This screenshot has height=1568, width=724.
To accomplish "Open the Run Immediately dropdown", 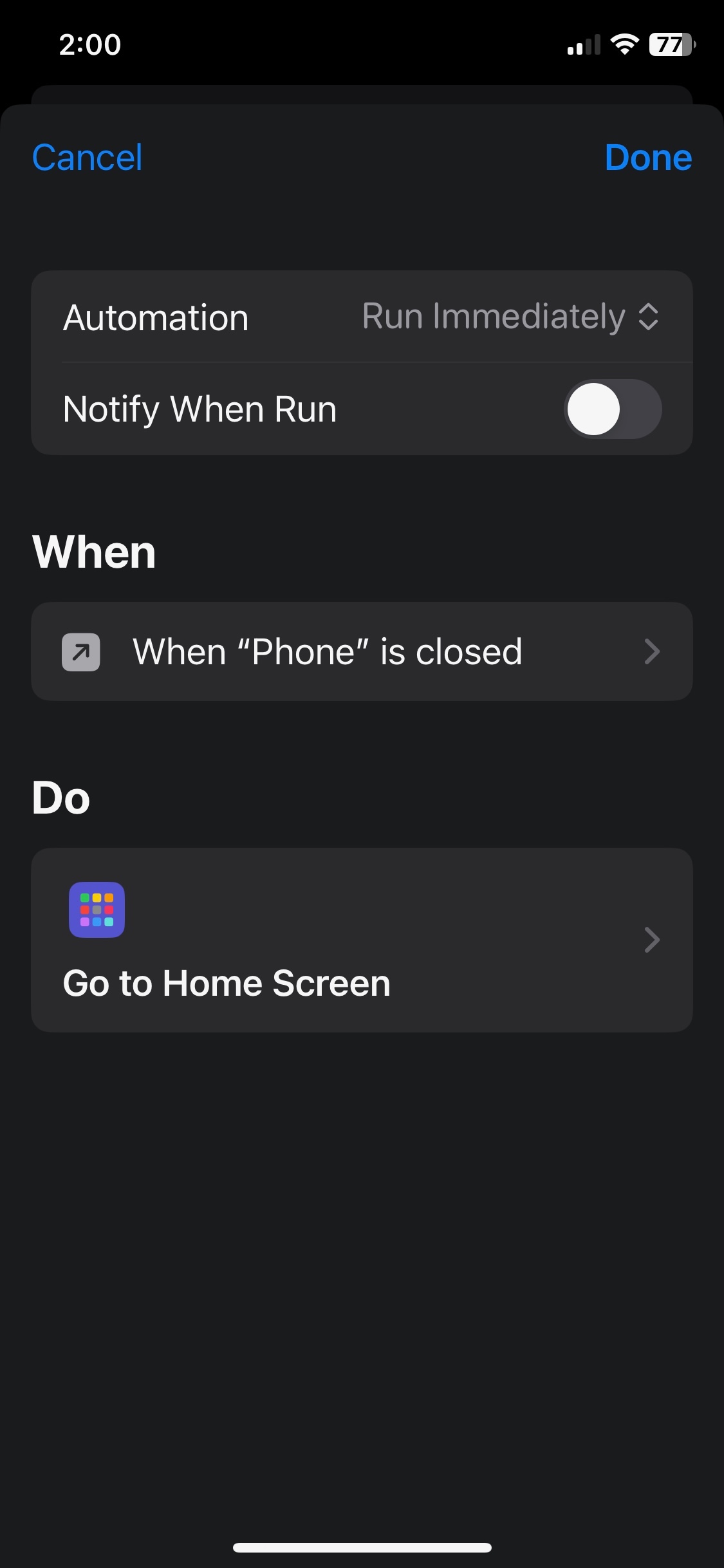I will click(x=510, y=317).
